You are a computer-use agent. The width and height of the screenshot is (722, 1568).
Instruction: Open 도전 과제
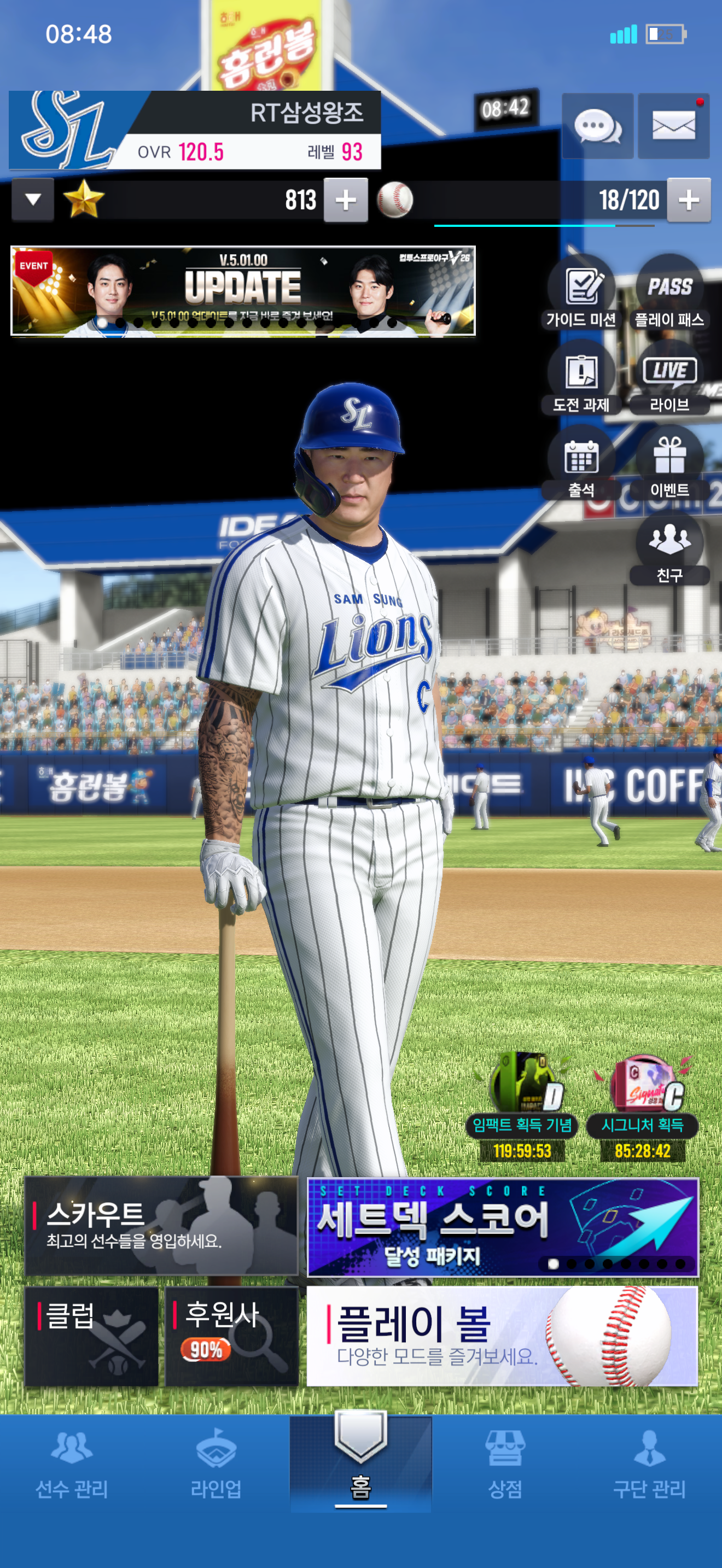click(x=581, y=377)
